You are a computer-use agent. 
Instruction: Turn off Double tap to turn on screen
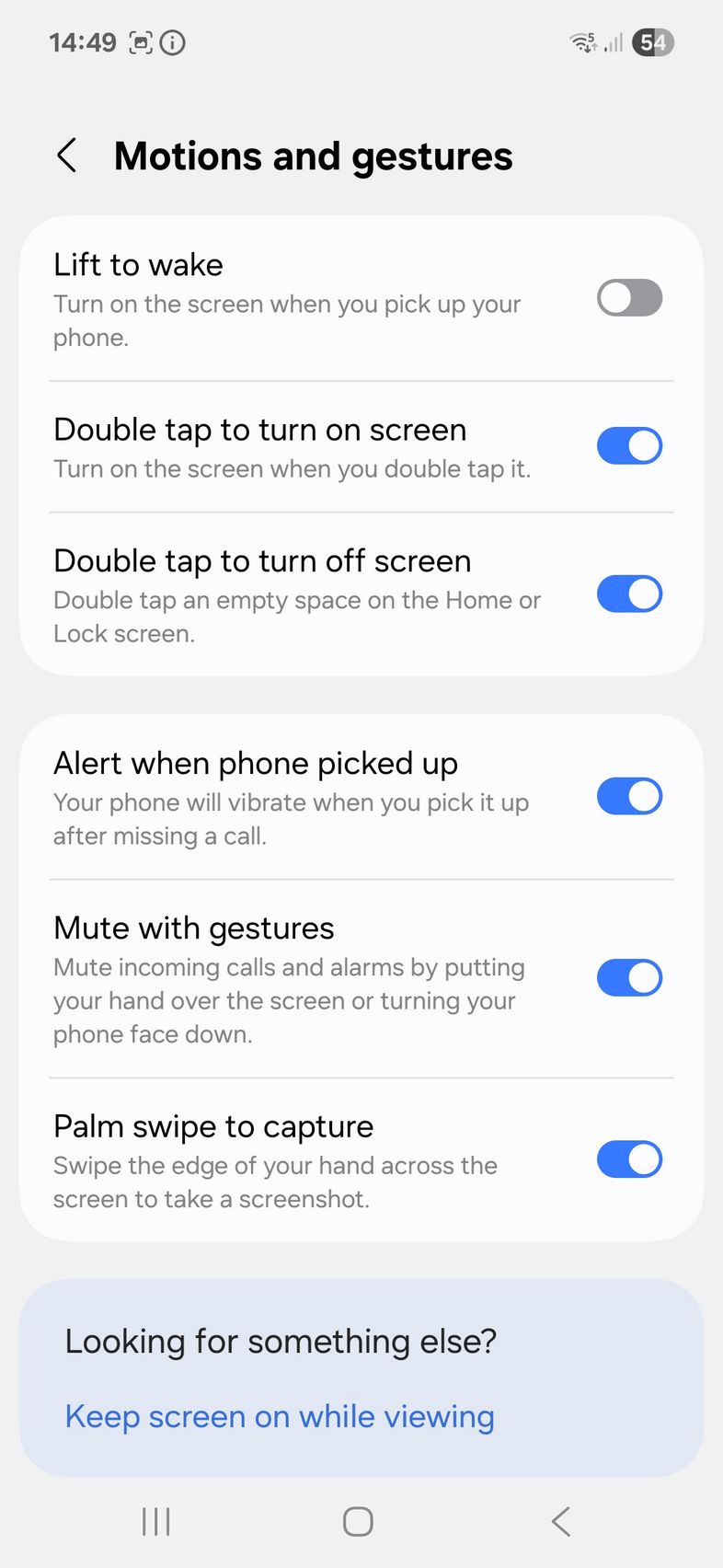point(629,446)
